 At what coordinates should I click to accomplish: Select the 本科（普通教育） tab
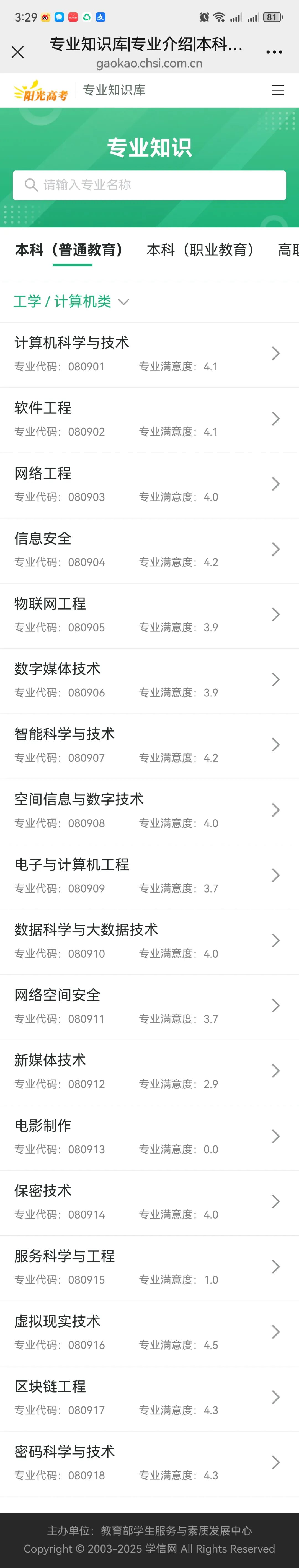(x=73, y=250)
